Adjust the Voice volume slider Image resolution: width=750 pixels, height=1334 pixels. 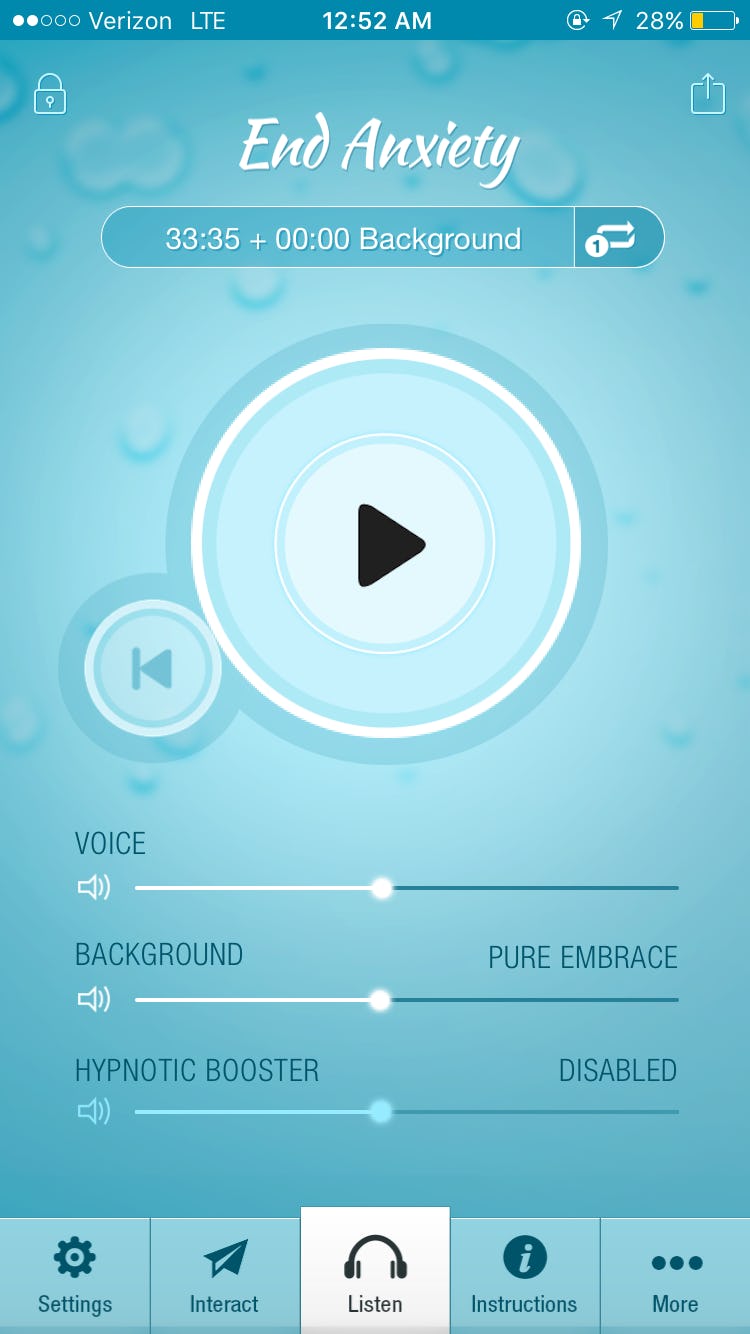pos(381,888)
